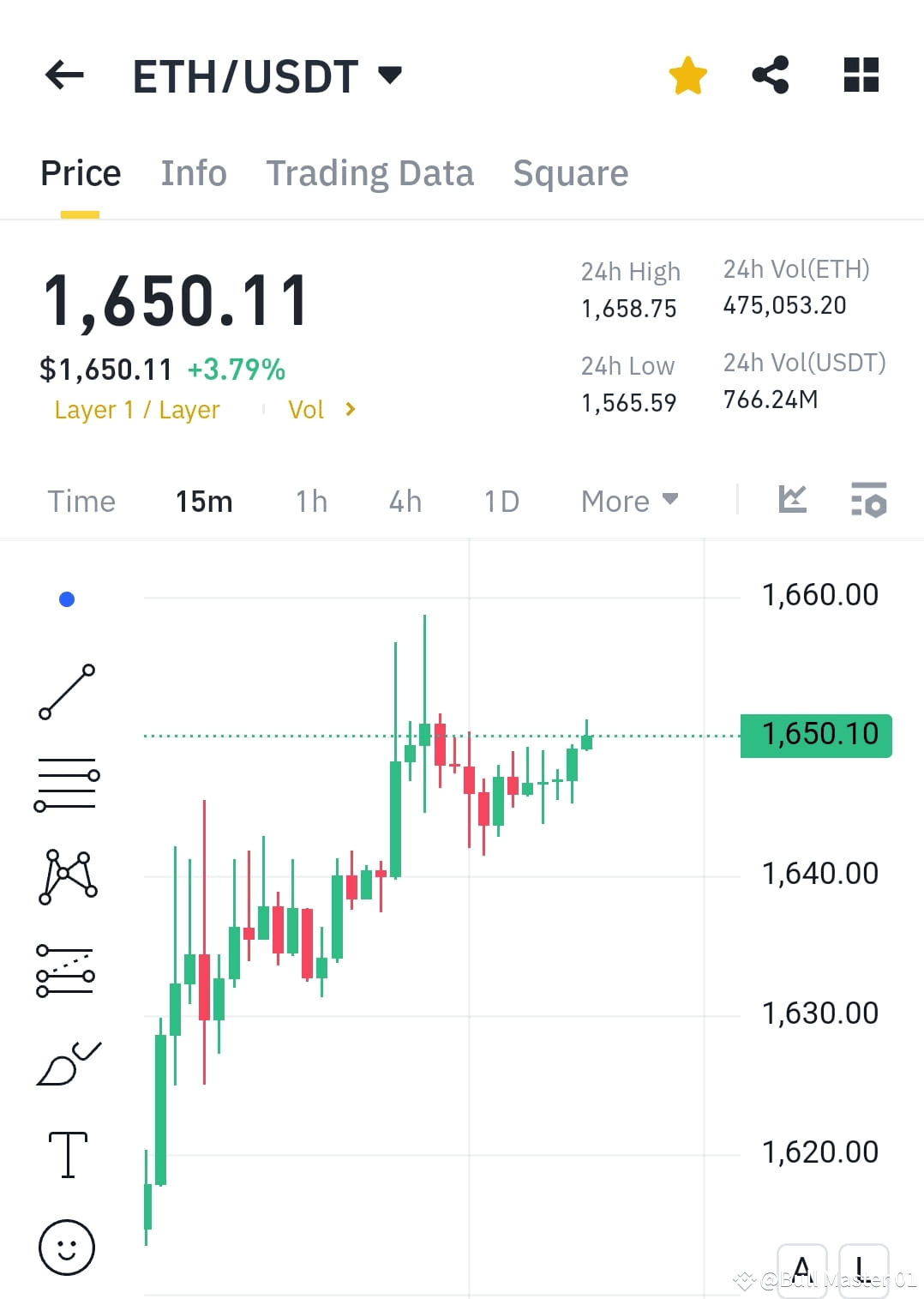The height and width of the screenshot is (1299, 924).
Task: Select the text annotation tool
Action: [67, 1153]
